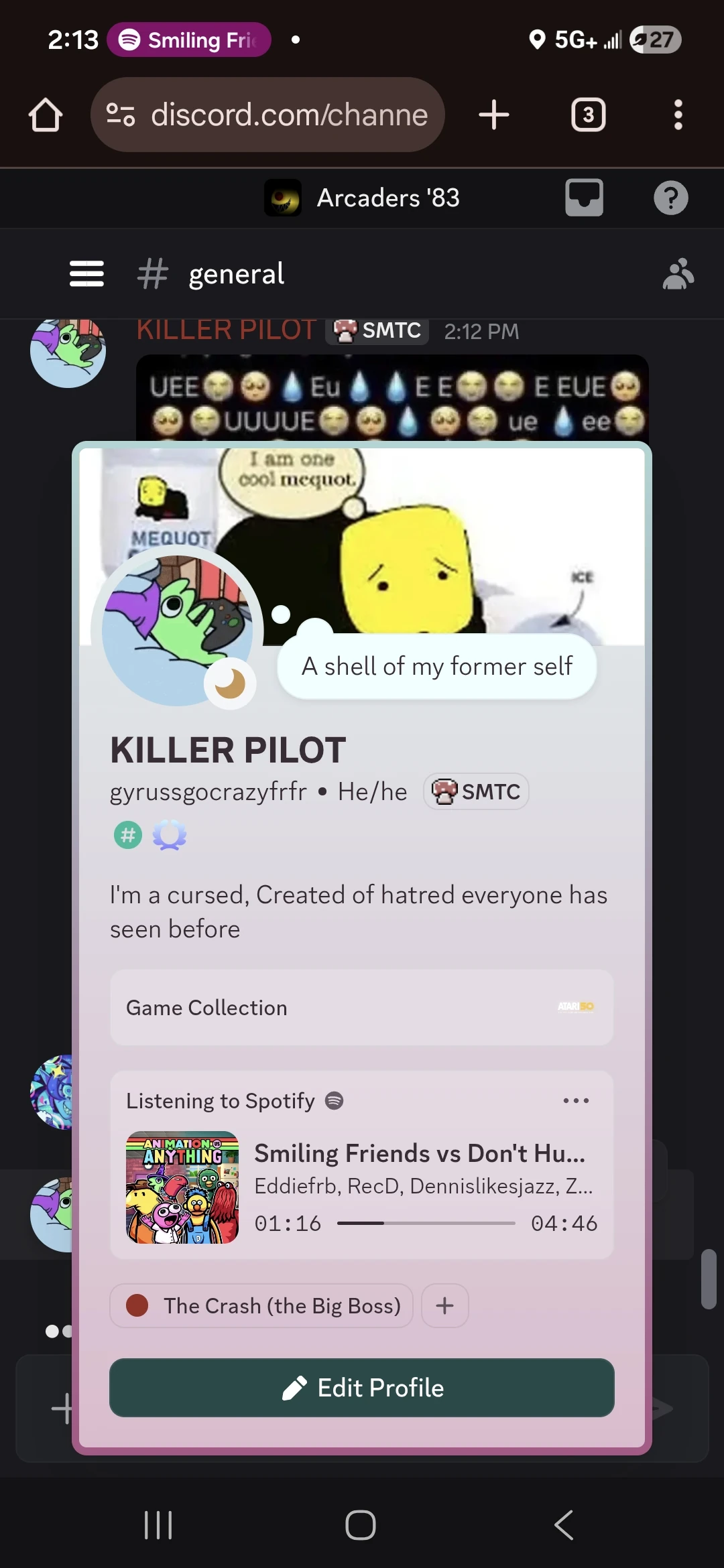724x1568 pixels.
Task: Open the Arcaders '83 server icon
Action: click(x=283, y=197)
